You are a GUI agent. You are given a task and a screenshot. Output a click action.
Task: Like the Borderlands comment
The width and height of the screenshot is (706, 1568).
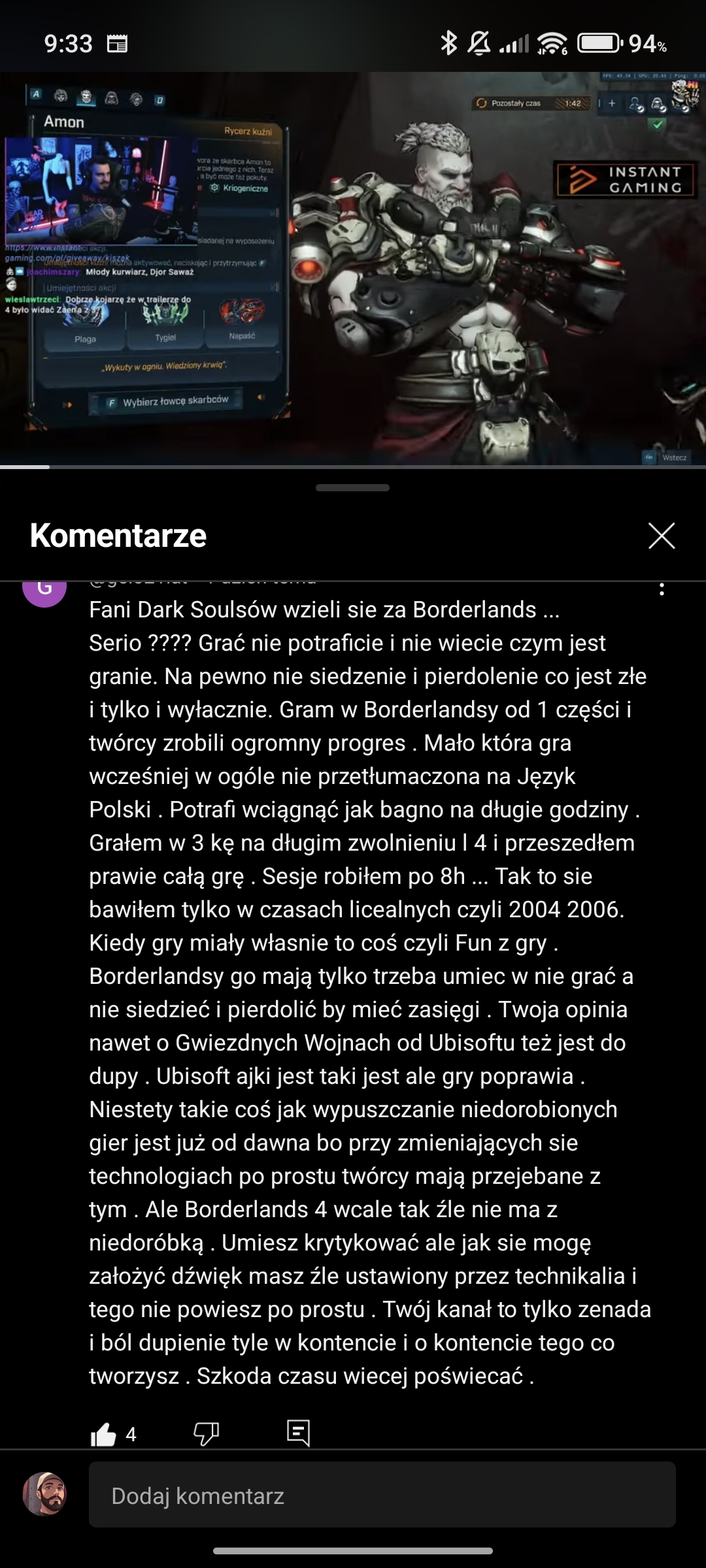pyautogui.click(x=103, y=1434)
